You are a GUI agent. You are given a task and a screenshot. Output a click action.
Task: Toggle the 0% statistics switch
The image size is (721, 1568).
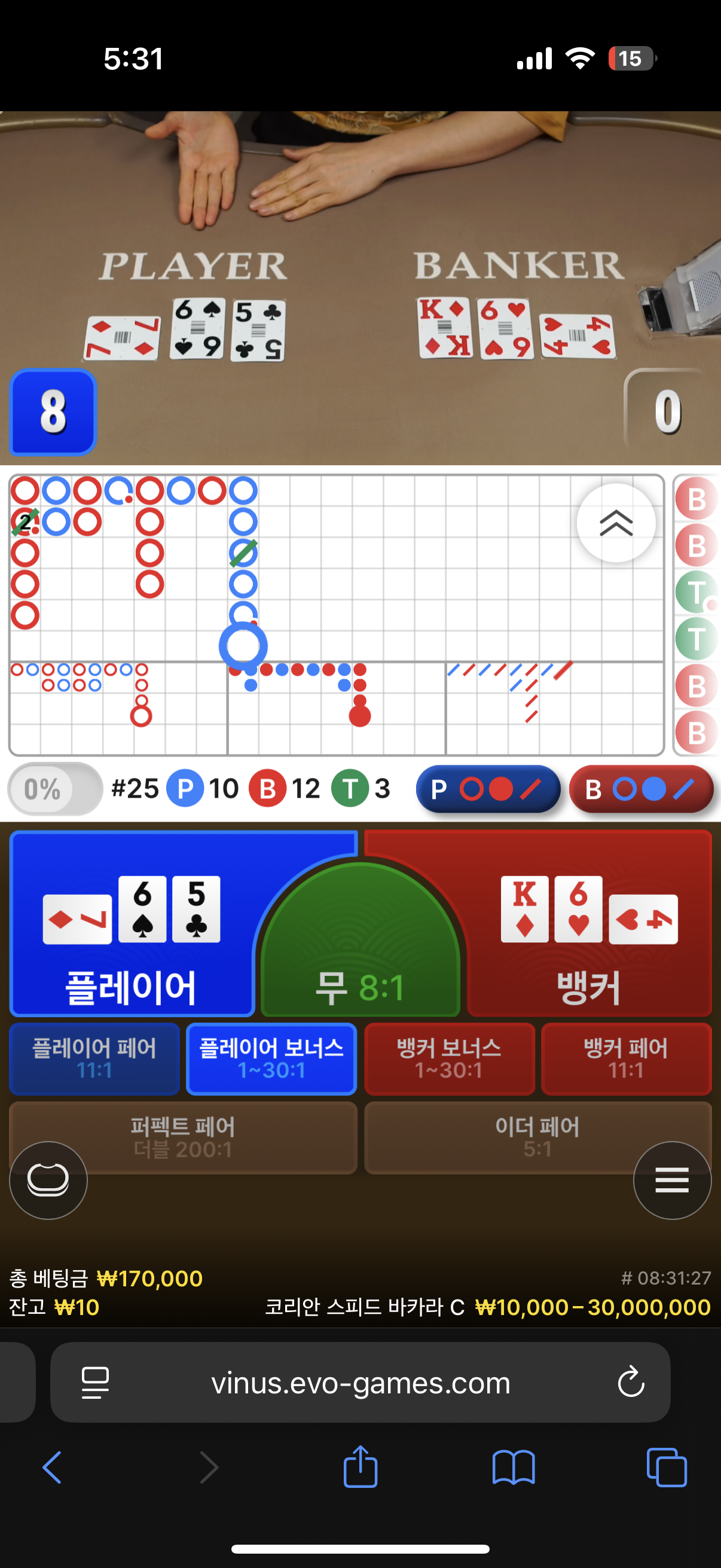point(55,788)
